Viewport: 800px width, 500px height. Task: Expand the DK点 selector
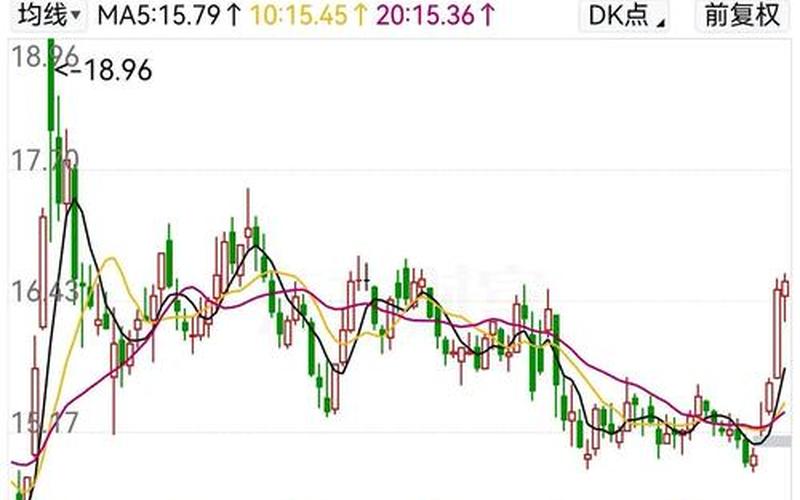pyautogui.click(x=622, y=15)
